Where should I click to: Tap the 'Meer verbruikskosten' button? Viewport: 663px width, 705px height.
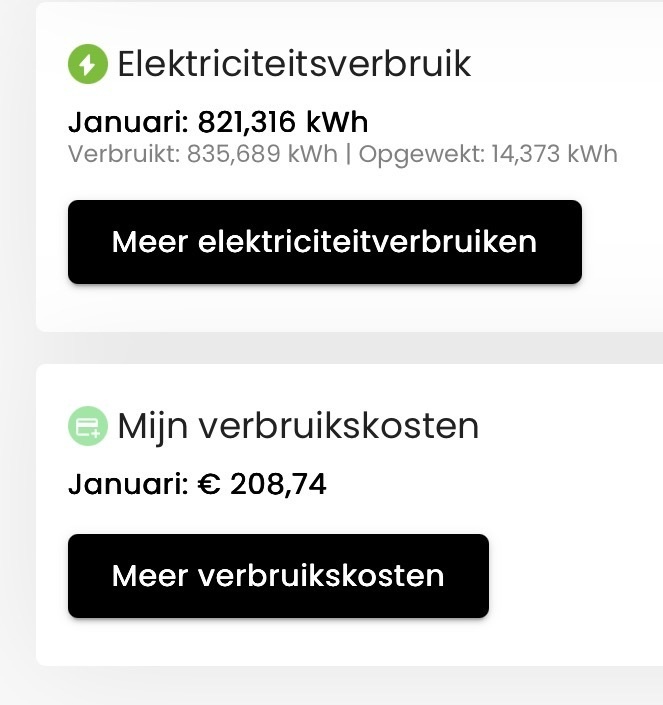tap(278, 576)
